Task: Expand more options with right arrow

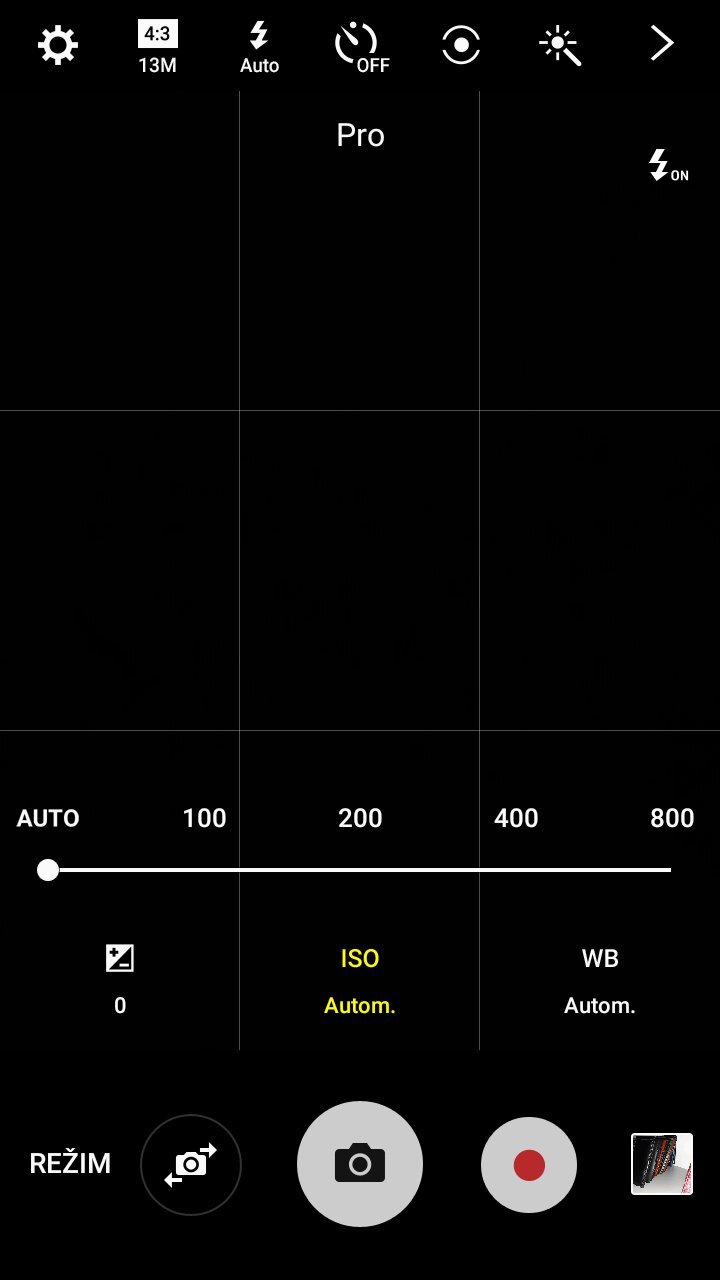Action: click(x=661, y=44)
